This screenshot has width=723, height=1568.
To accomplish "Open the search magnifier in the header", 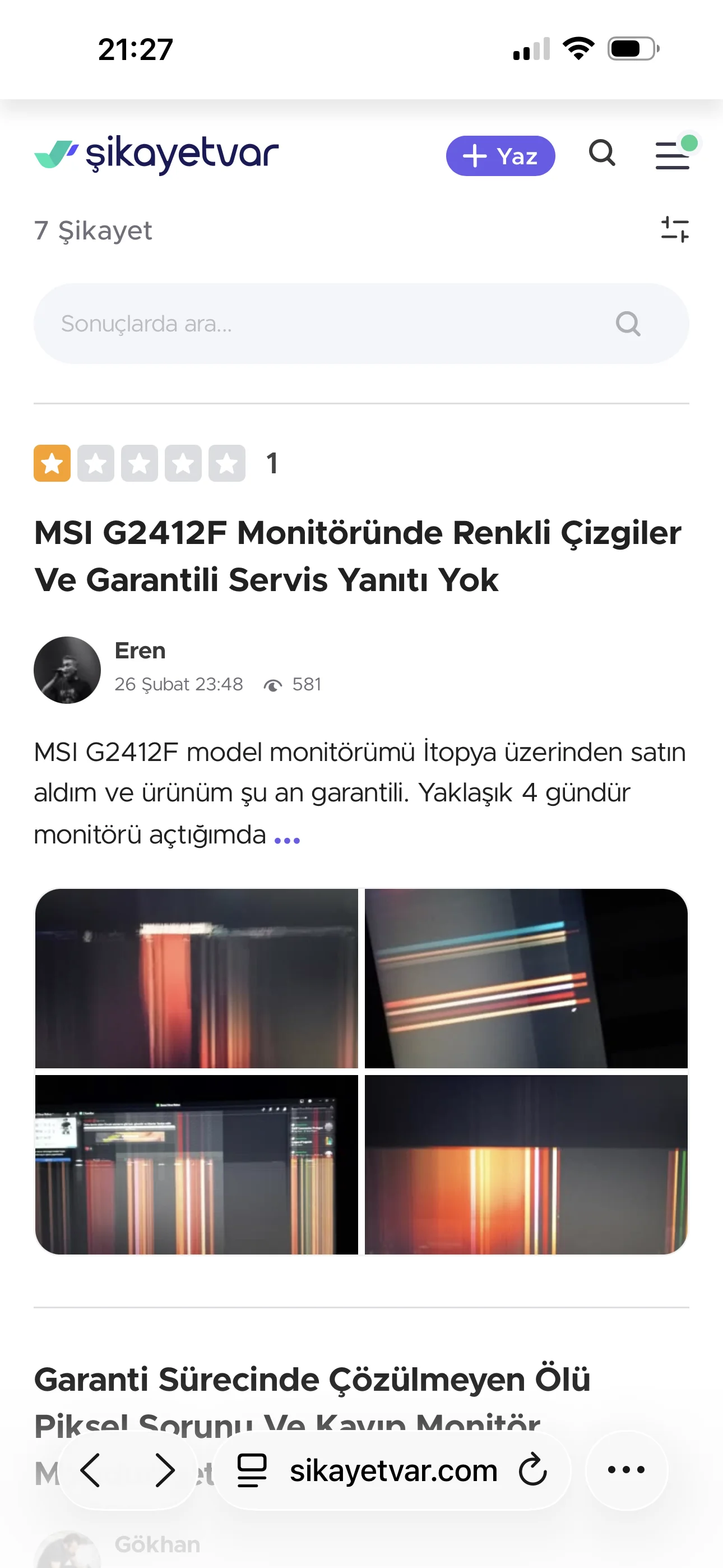I will [601, 154].
